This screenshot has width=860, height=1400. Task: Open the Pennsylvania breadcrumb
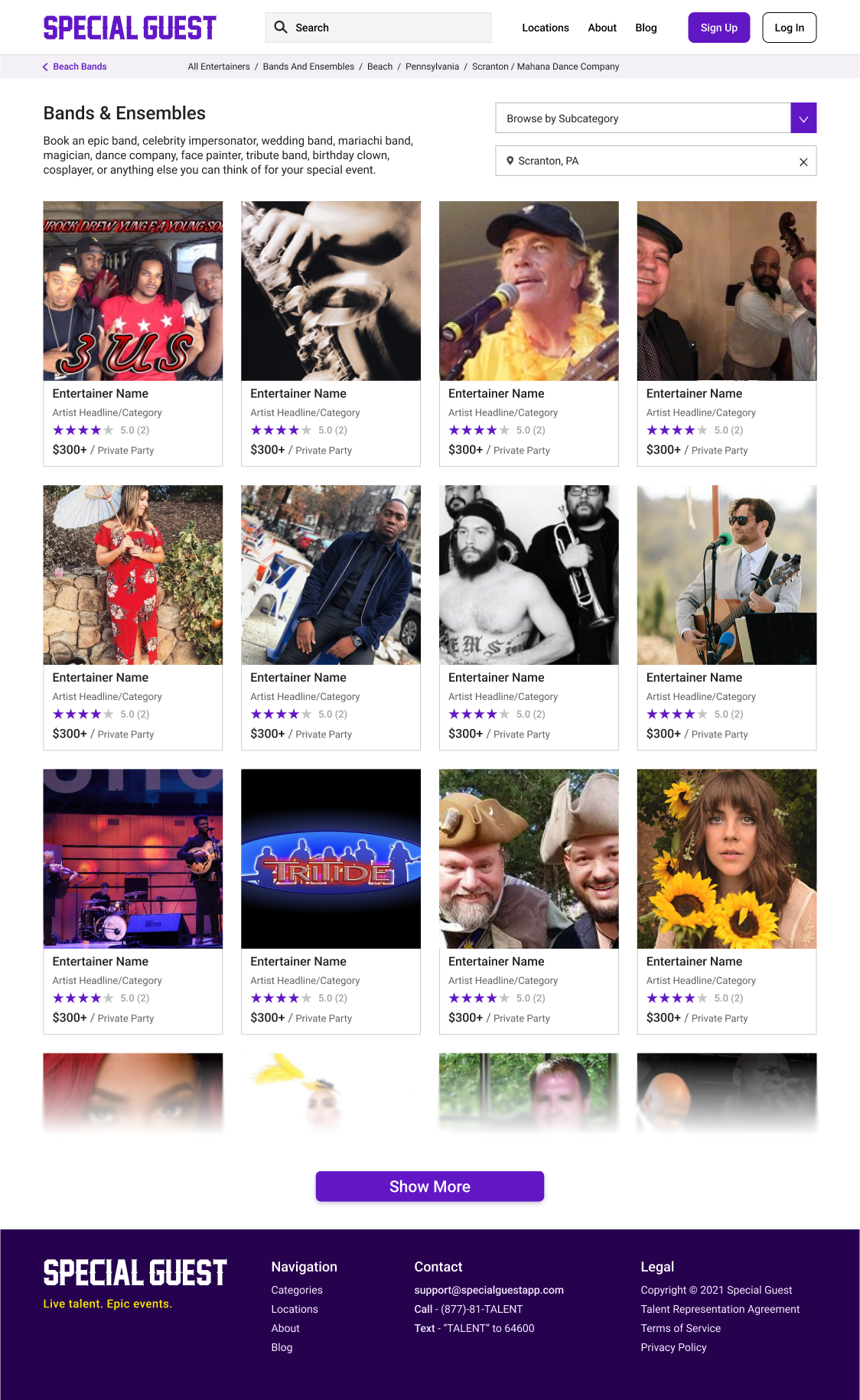pos(432,67)
